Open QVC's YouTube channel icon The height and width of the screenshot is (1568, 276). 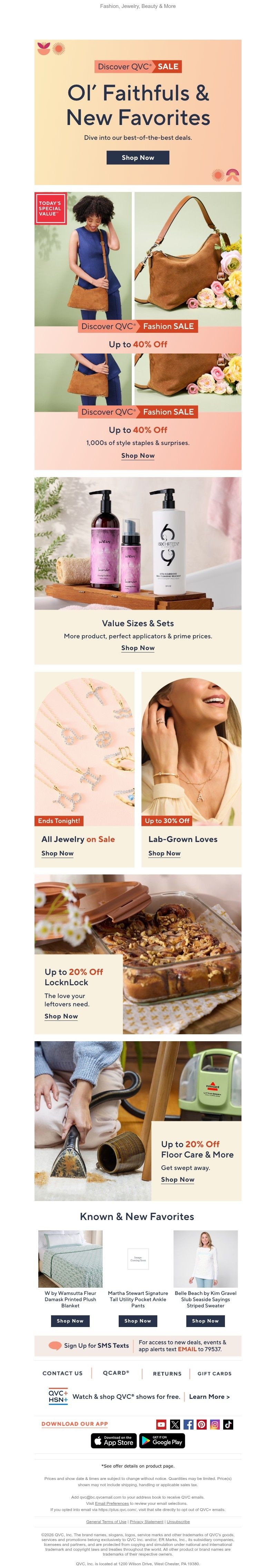point(161,1424)
